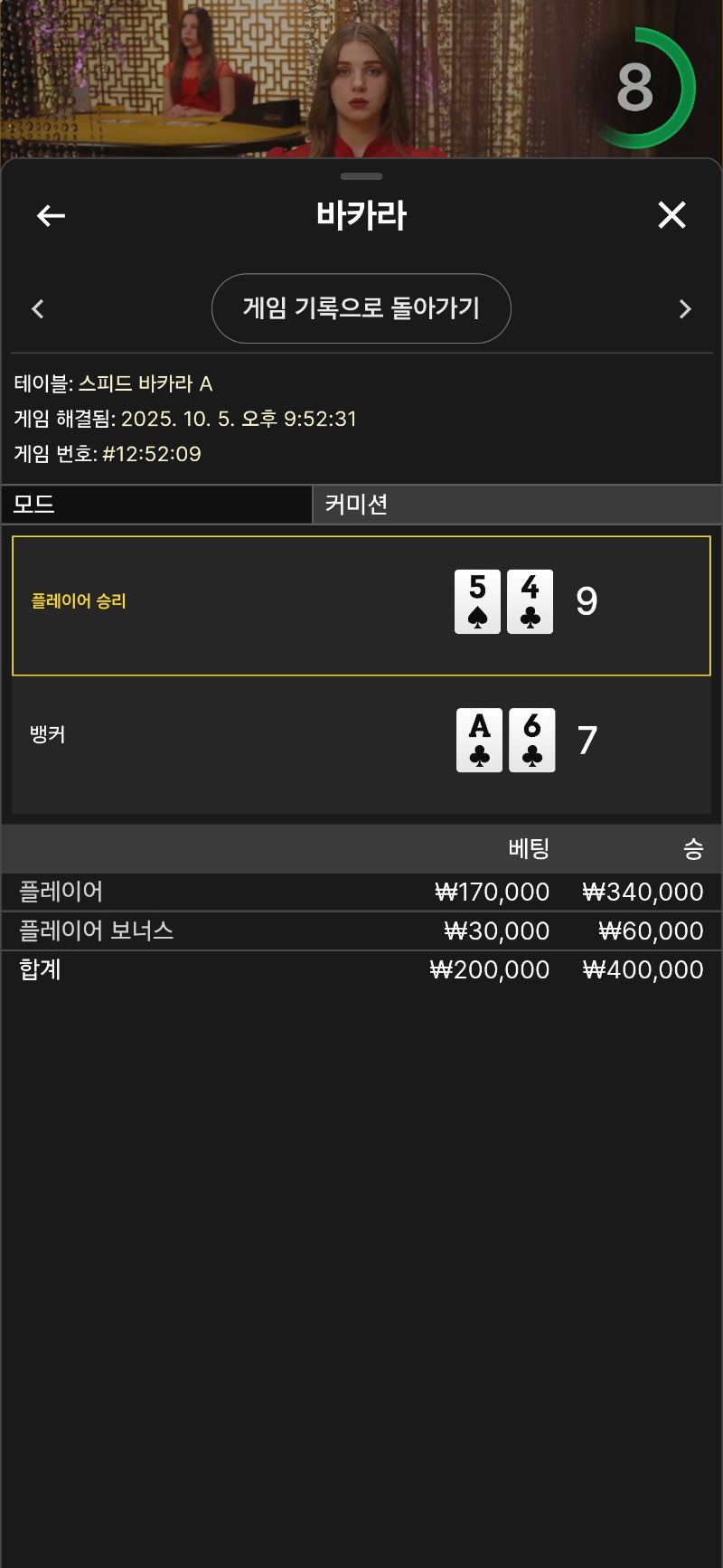Show the next game record
Screen dimensions: 723x1568
[684, 309]
